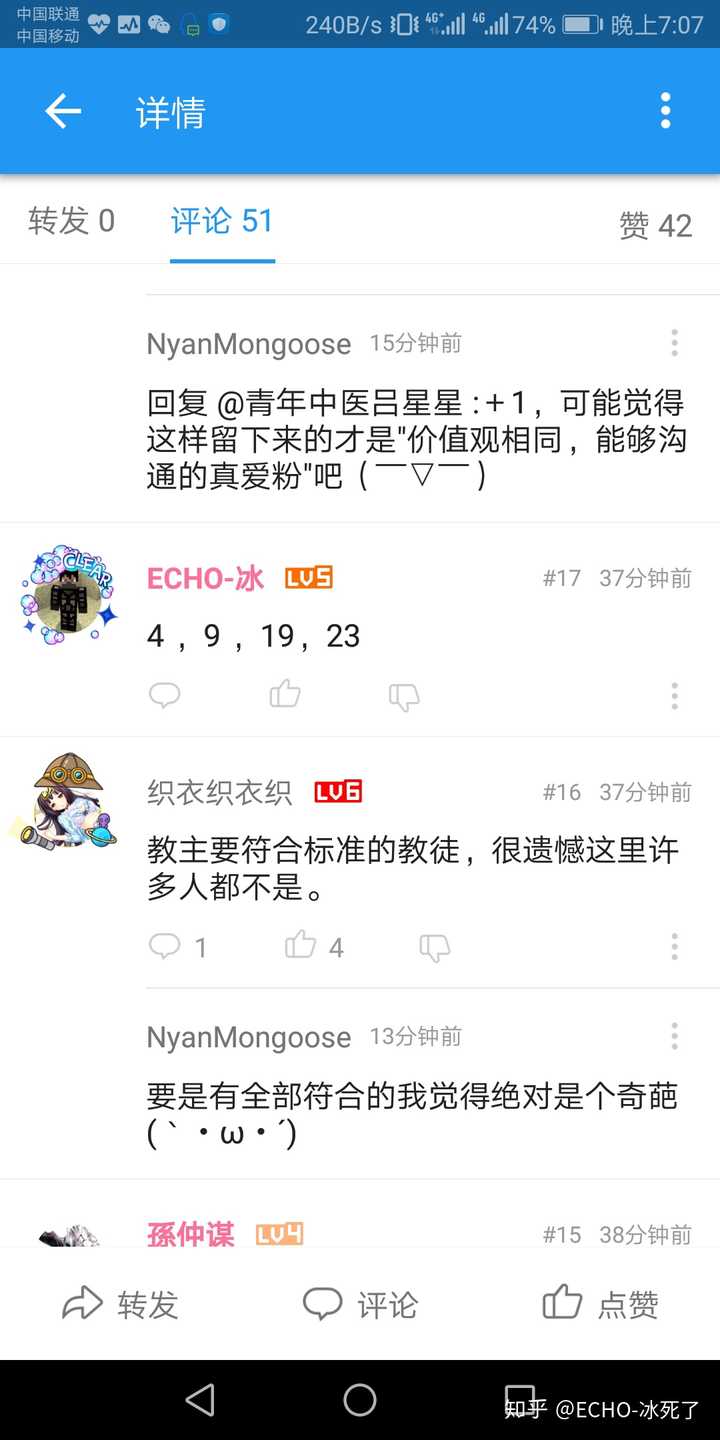
Task: Tap 评论 in the bottom bar
Action: click(x=360, y=1304)
